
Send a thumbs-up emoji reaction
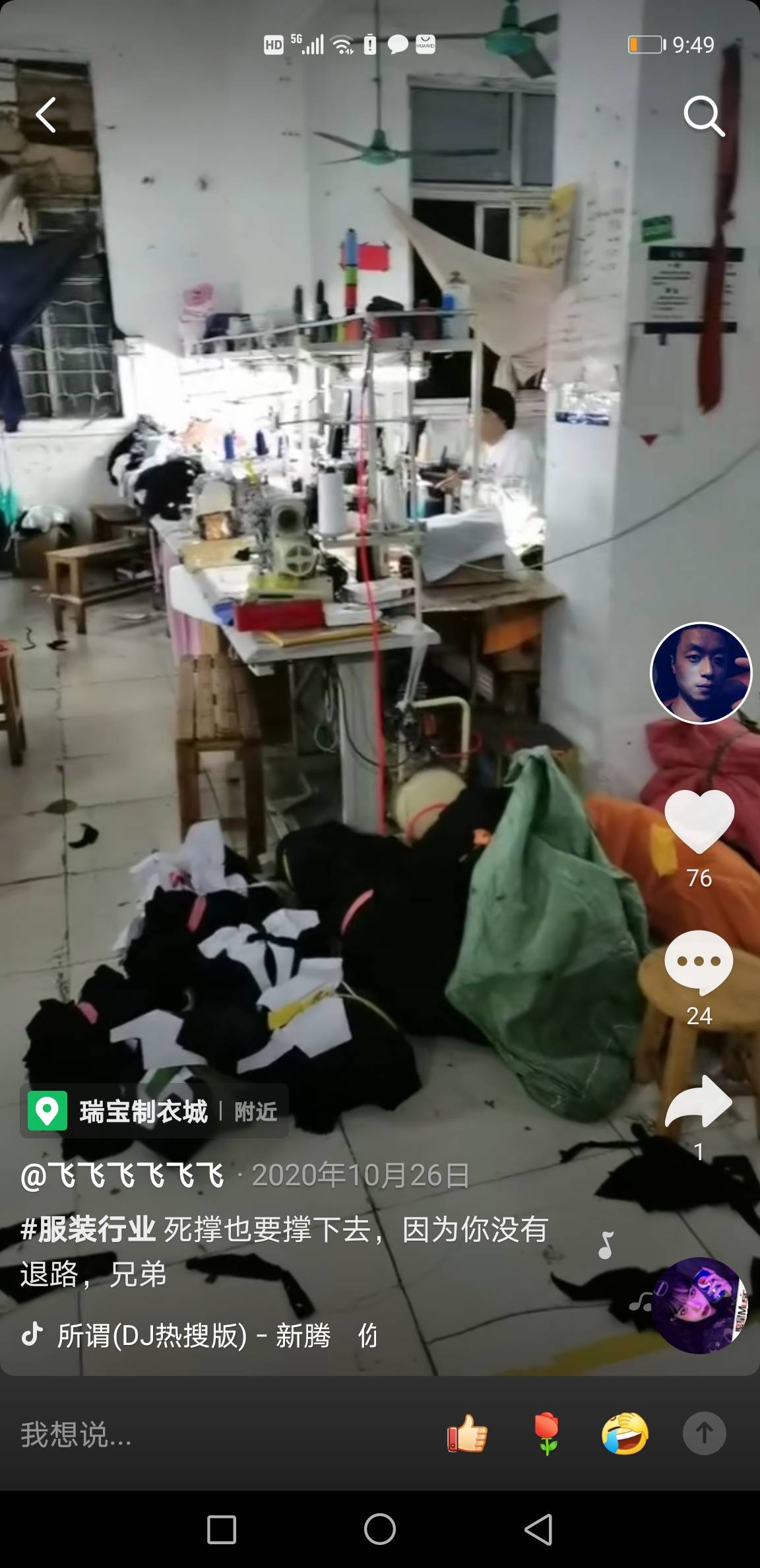click(x=467, y=1433)
